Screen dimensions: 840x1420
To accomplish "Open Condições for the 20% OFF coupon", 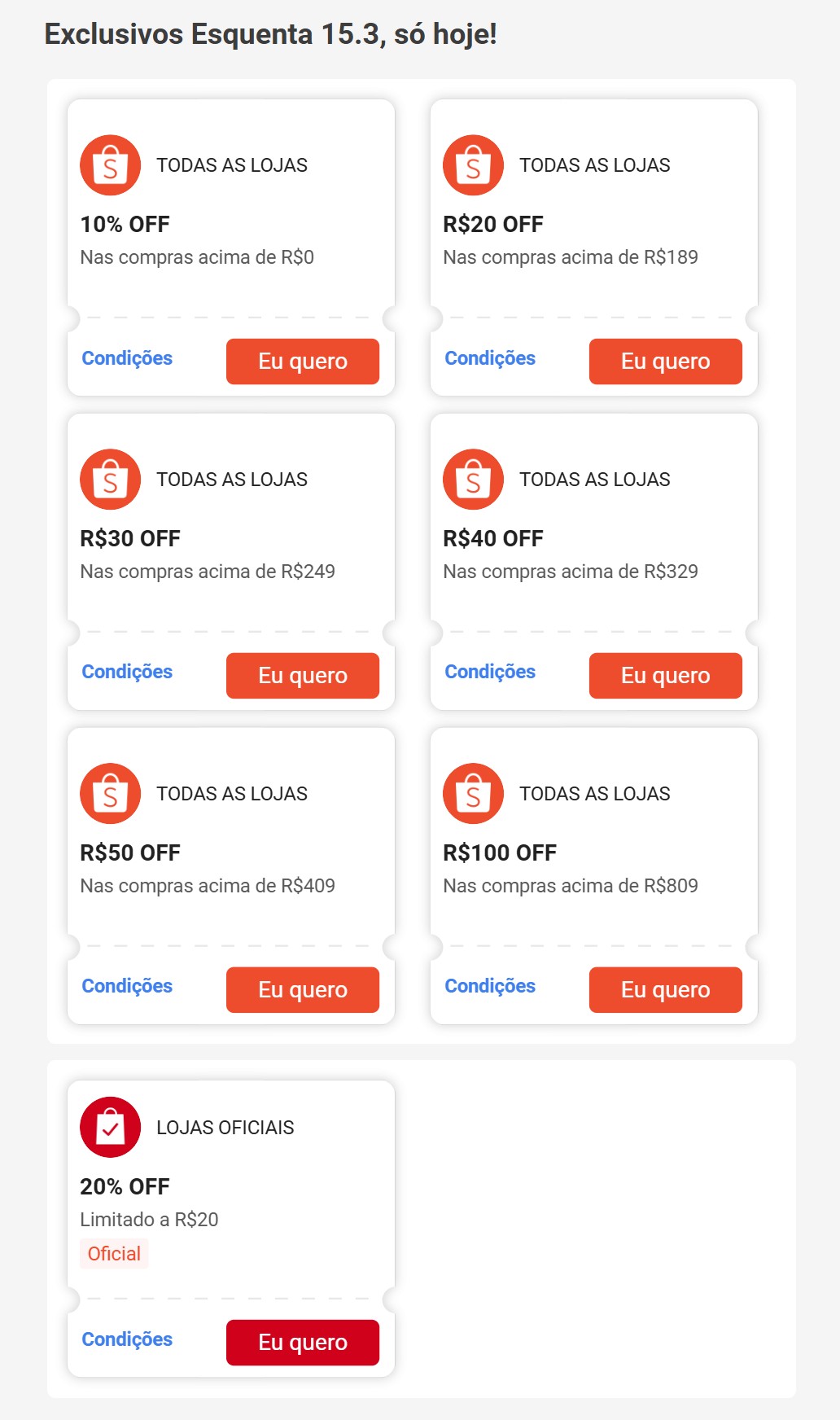I will (127, 1339).
